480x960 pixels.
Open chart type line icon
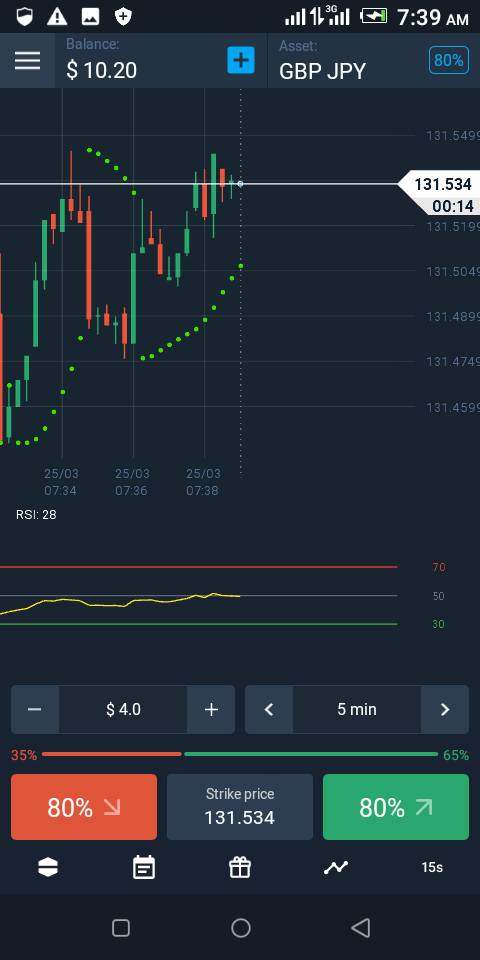(x=336, y=867)
